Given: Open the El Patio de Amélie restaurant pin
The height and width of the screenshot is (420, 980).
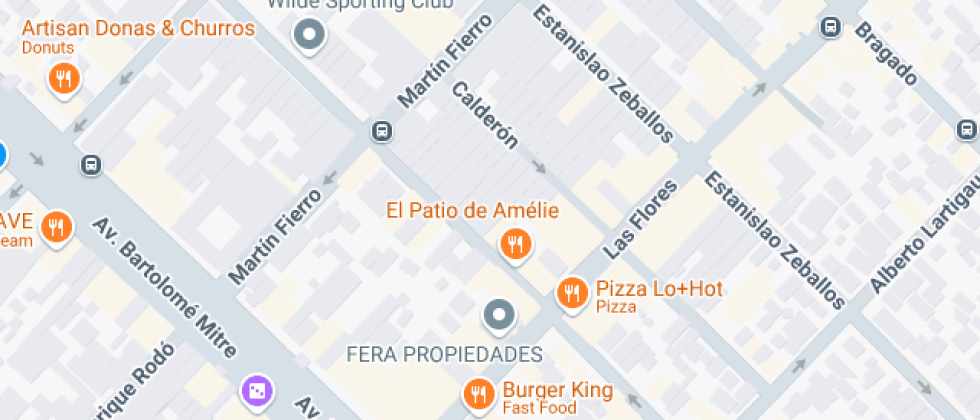Looking at the screenshot, I should pyautogui.click(x=515, y=243).
